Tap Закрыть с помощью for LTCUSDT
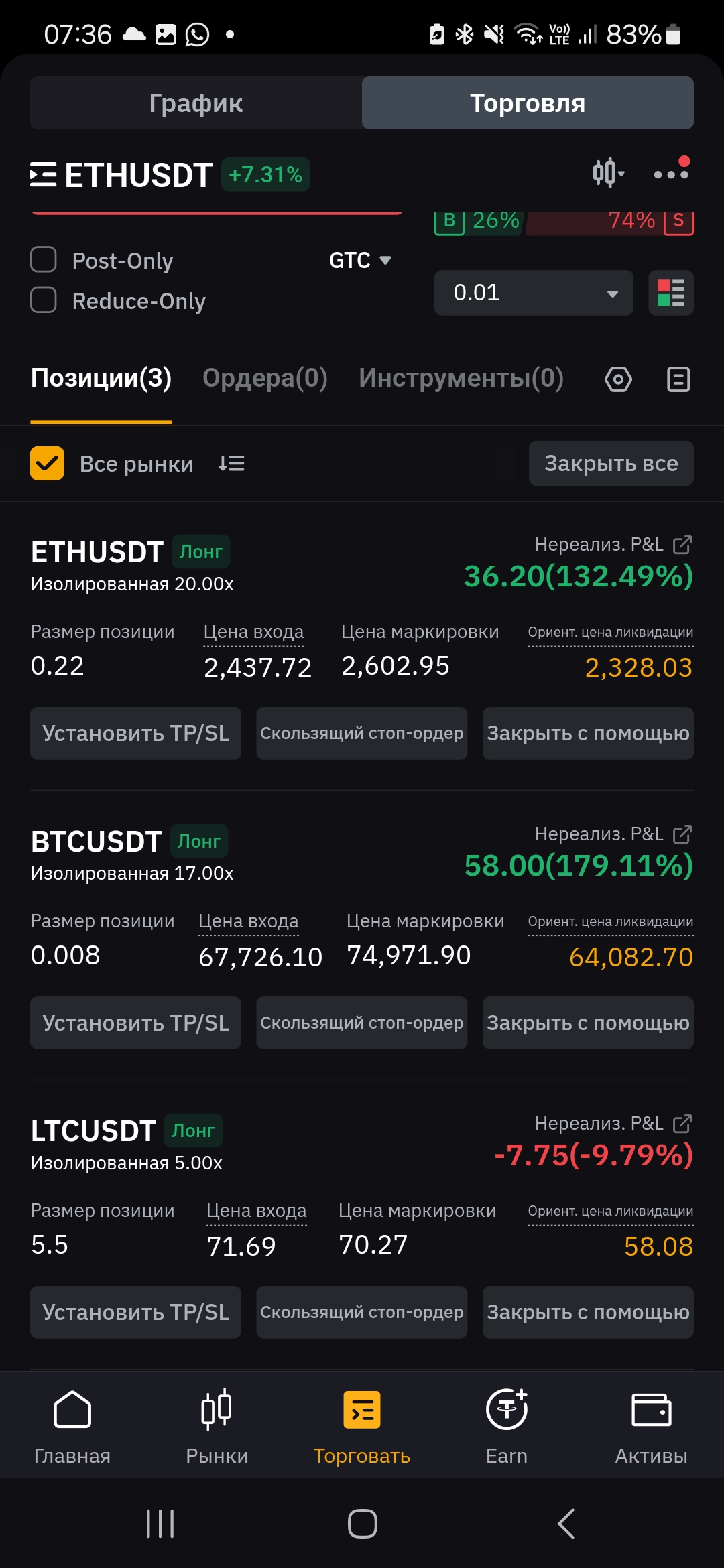The image size is (724, 1568). (x=588, y=1312)
